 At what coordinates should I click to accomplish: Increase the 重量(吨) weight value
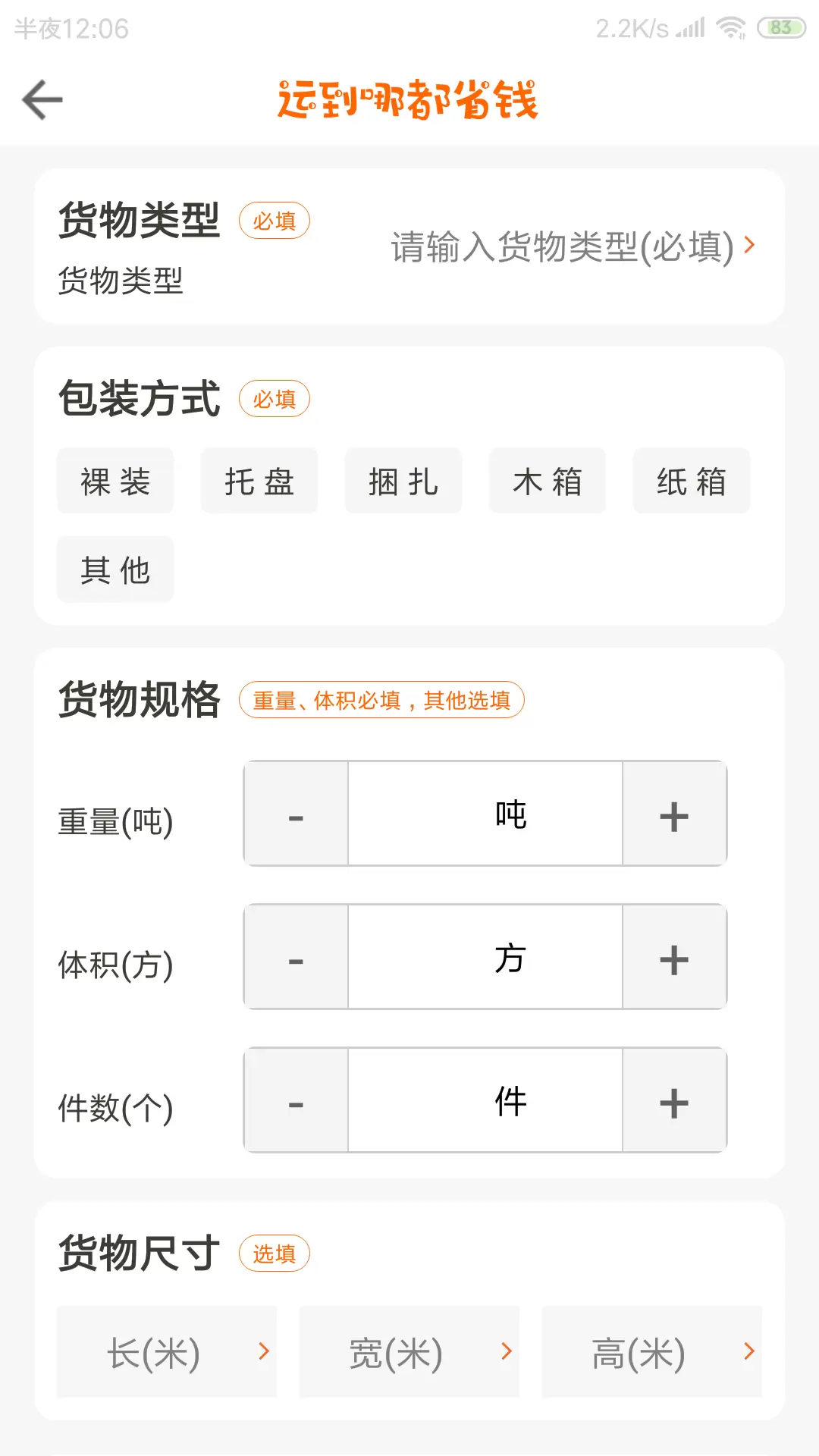tap(674, 814)
